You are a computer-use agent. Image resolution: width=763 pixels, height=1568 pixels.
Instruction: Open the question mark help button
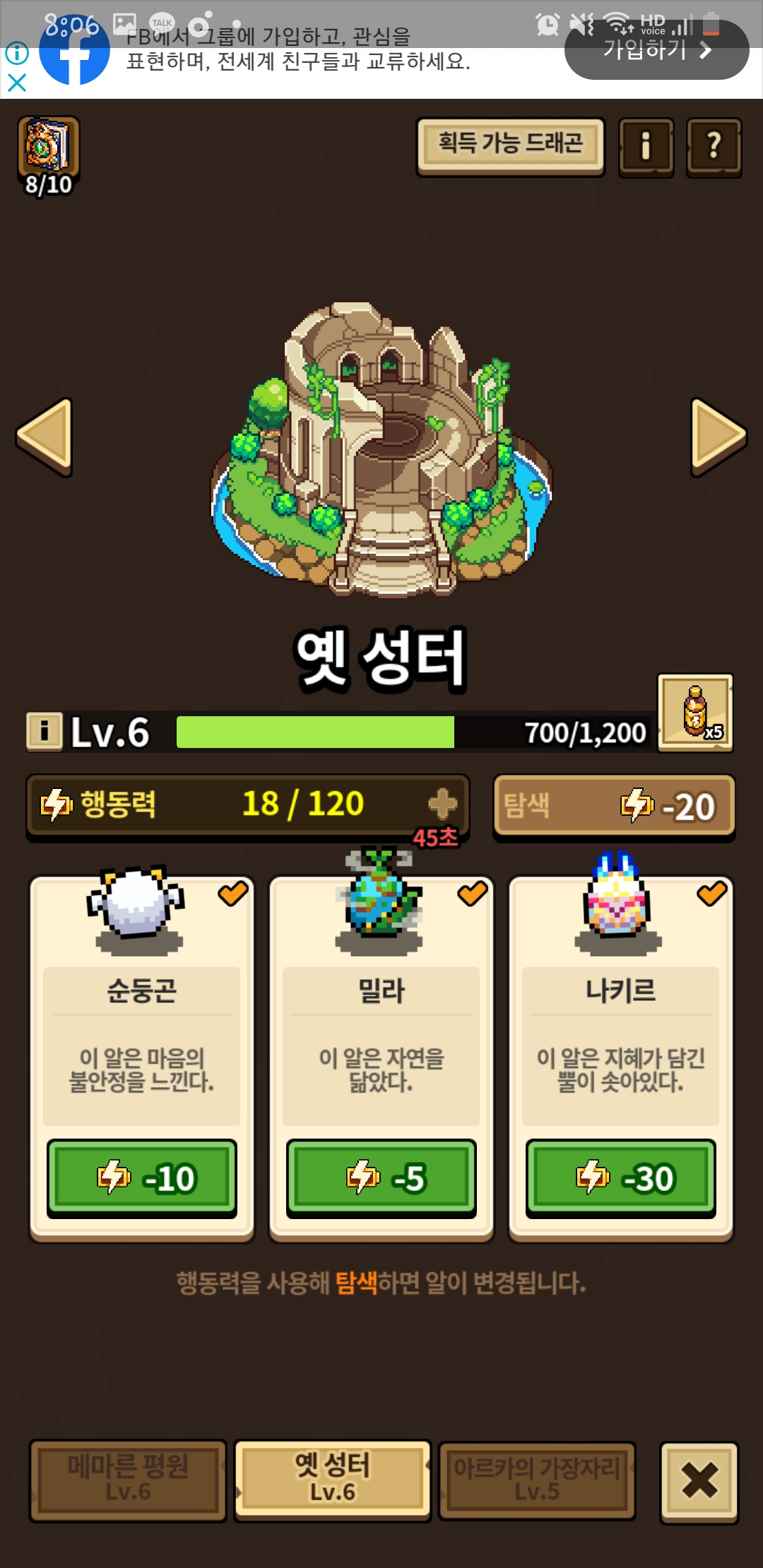pos(714,147)
